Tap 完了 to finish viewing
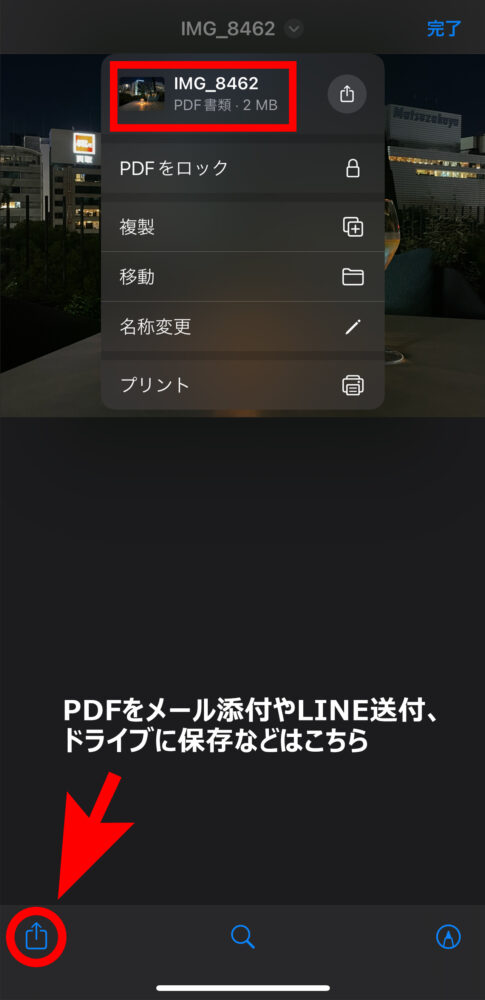 click(444, 29)
